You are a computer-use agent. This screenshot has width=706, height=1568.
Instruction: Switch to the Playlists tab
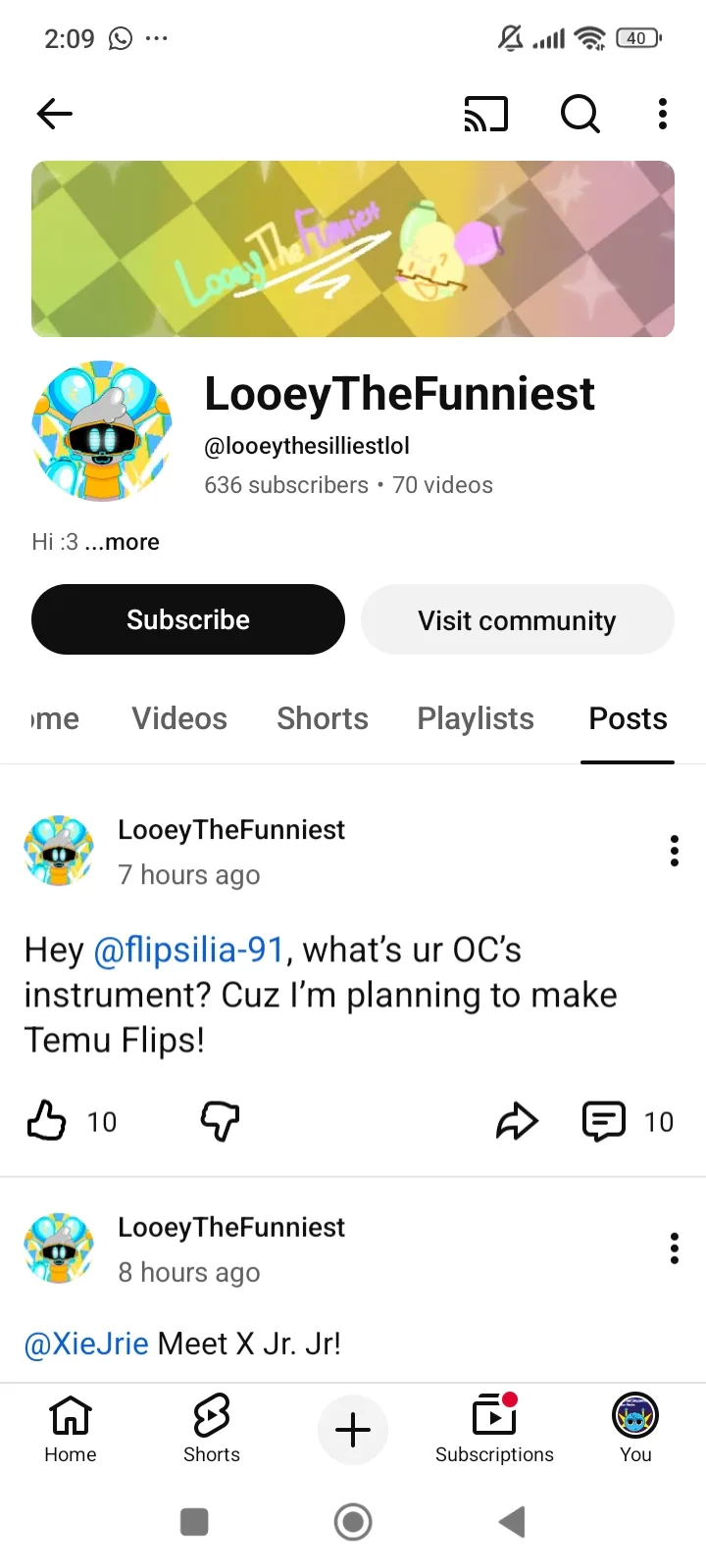pyautogui.click(x=476, y=718)
